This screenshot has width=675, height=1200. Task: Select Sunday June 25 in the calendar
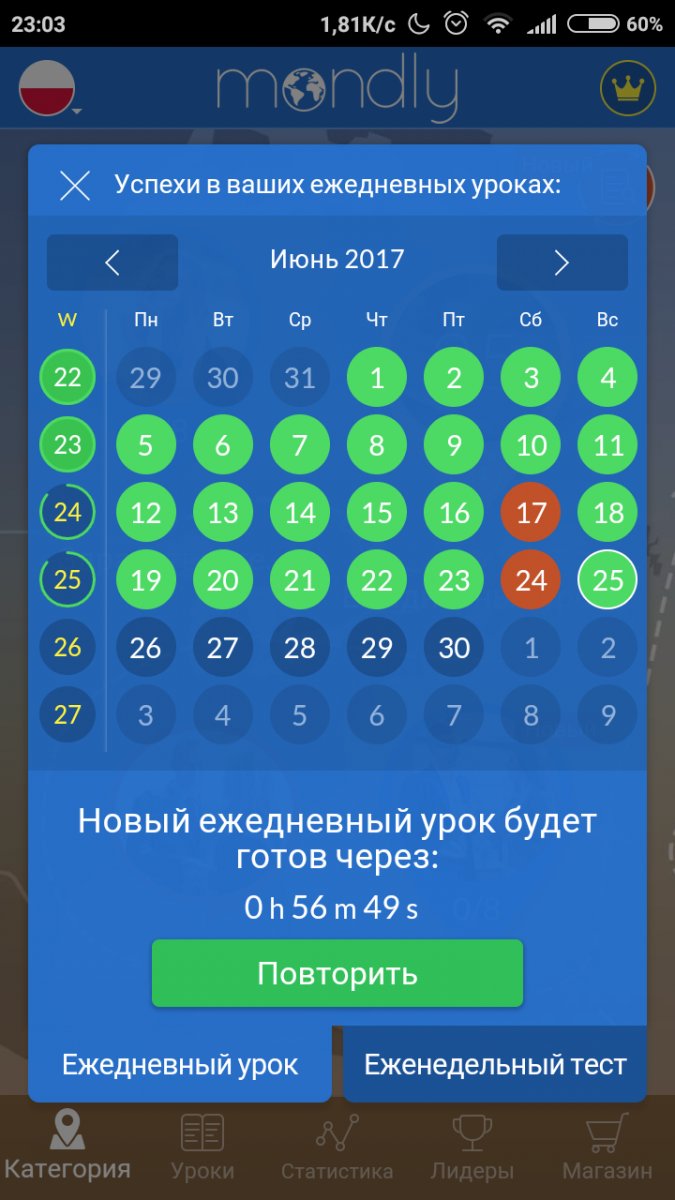[x=608, y=580]
